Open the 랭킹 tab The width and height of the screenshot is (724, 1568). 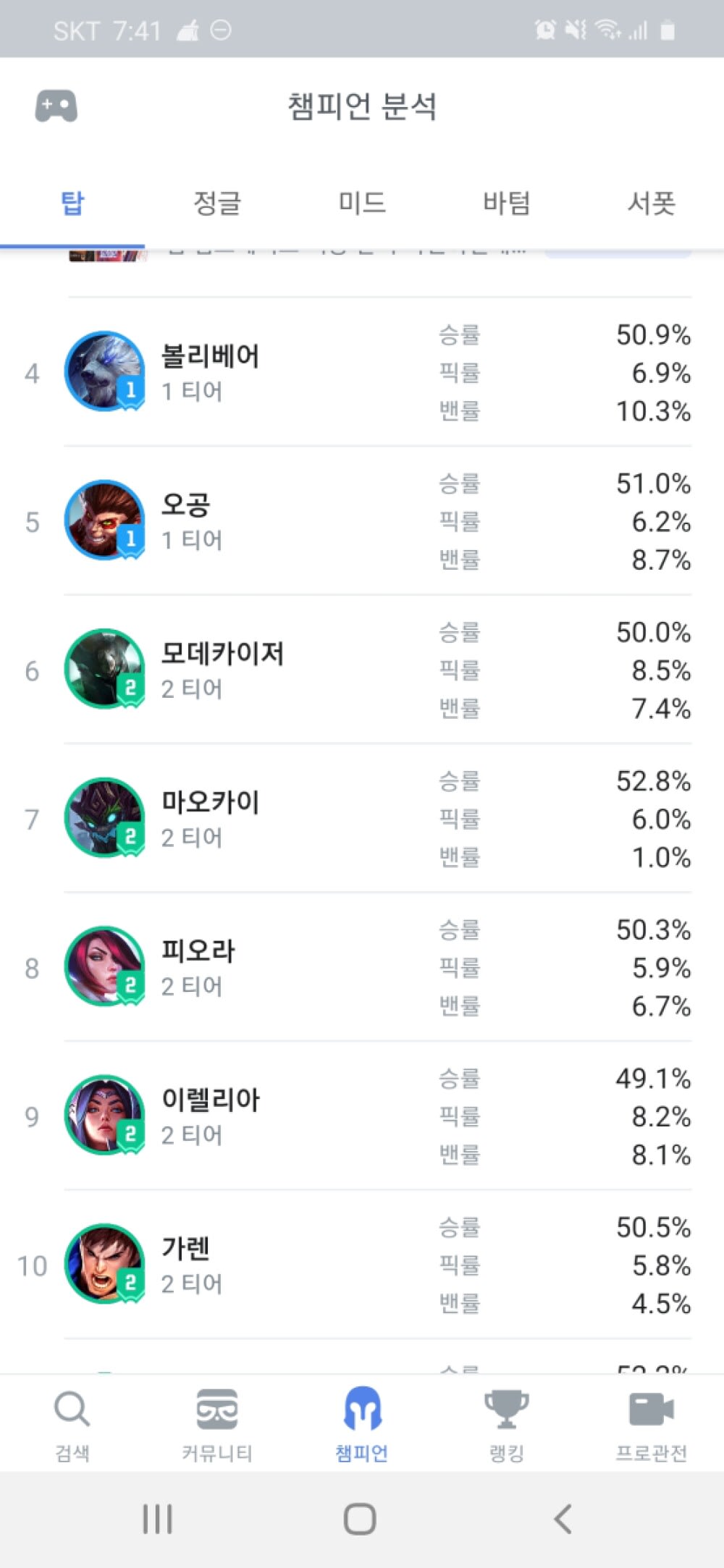[507, 1423]
